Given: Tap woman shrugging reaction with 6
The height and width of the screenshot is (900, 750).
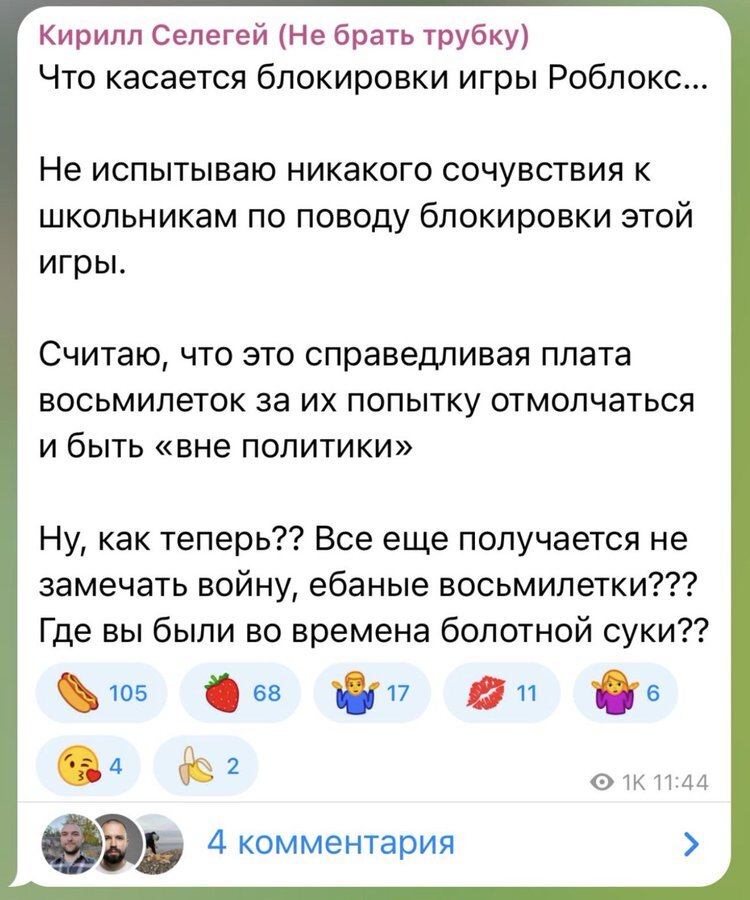Looking at the screenshot, I should (626, 692).
